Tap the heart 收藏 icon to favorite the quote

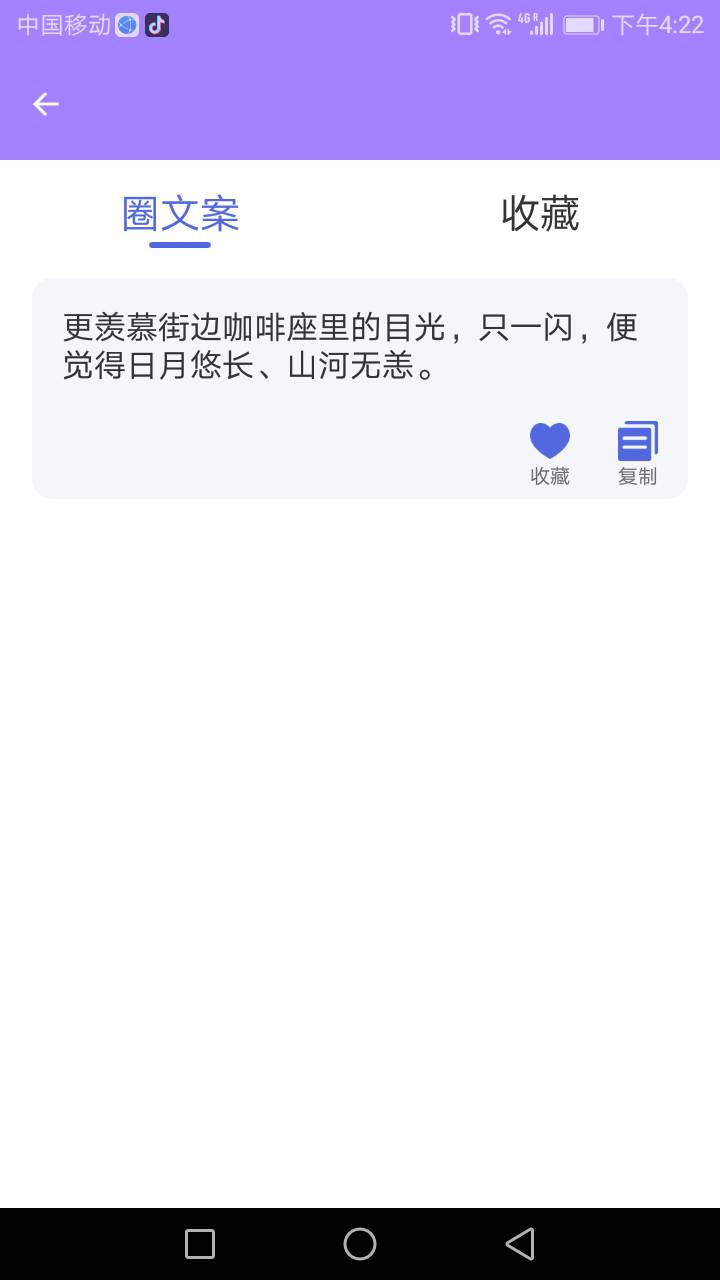coord(550,441)
